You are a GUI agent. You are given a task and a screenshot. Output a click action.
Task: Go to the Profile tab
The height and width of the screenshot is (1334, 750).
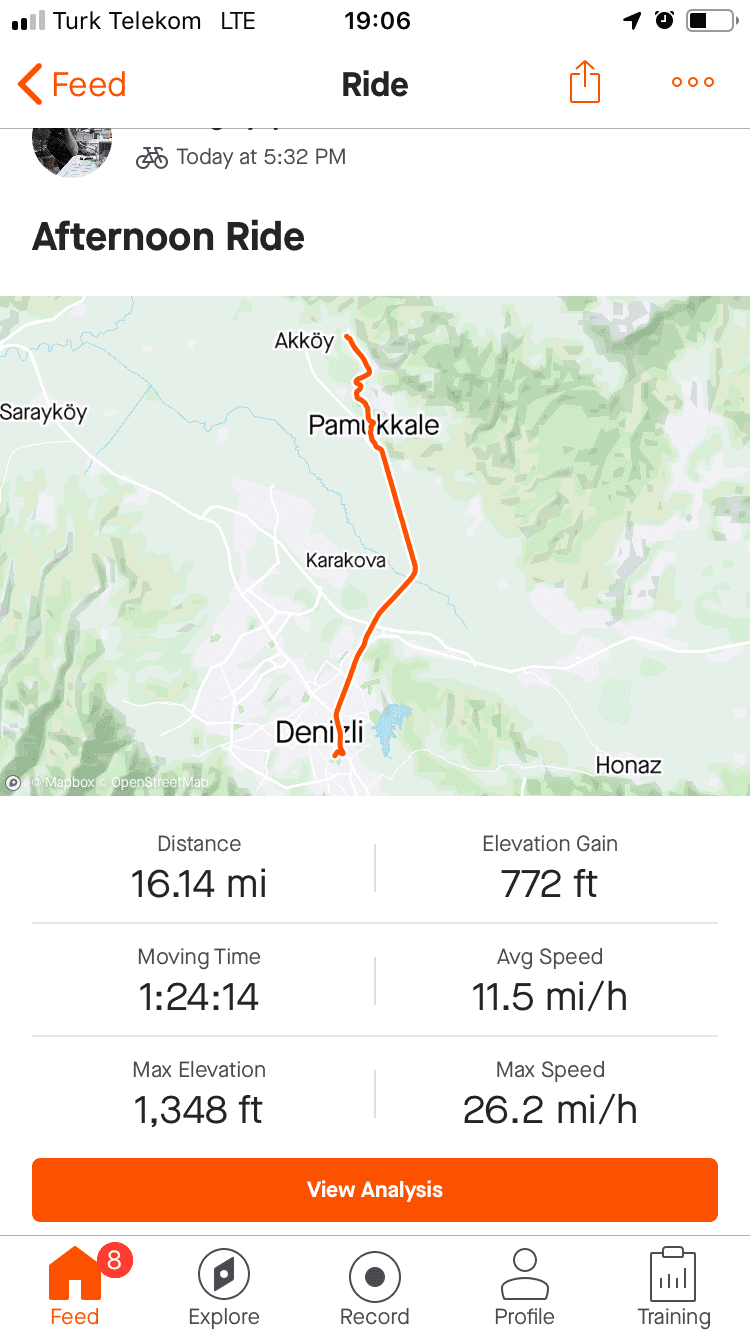coord(524,1288)
